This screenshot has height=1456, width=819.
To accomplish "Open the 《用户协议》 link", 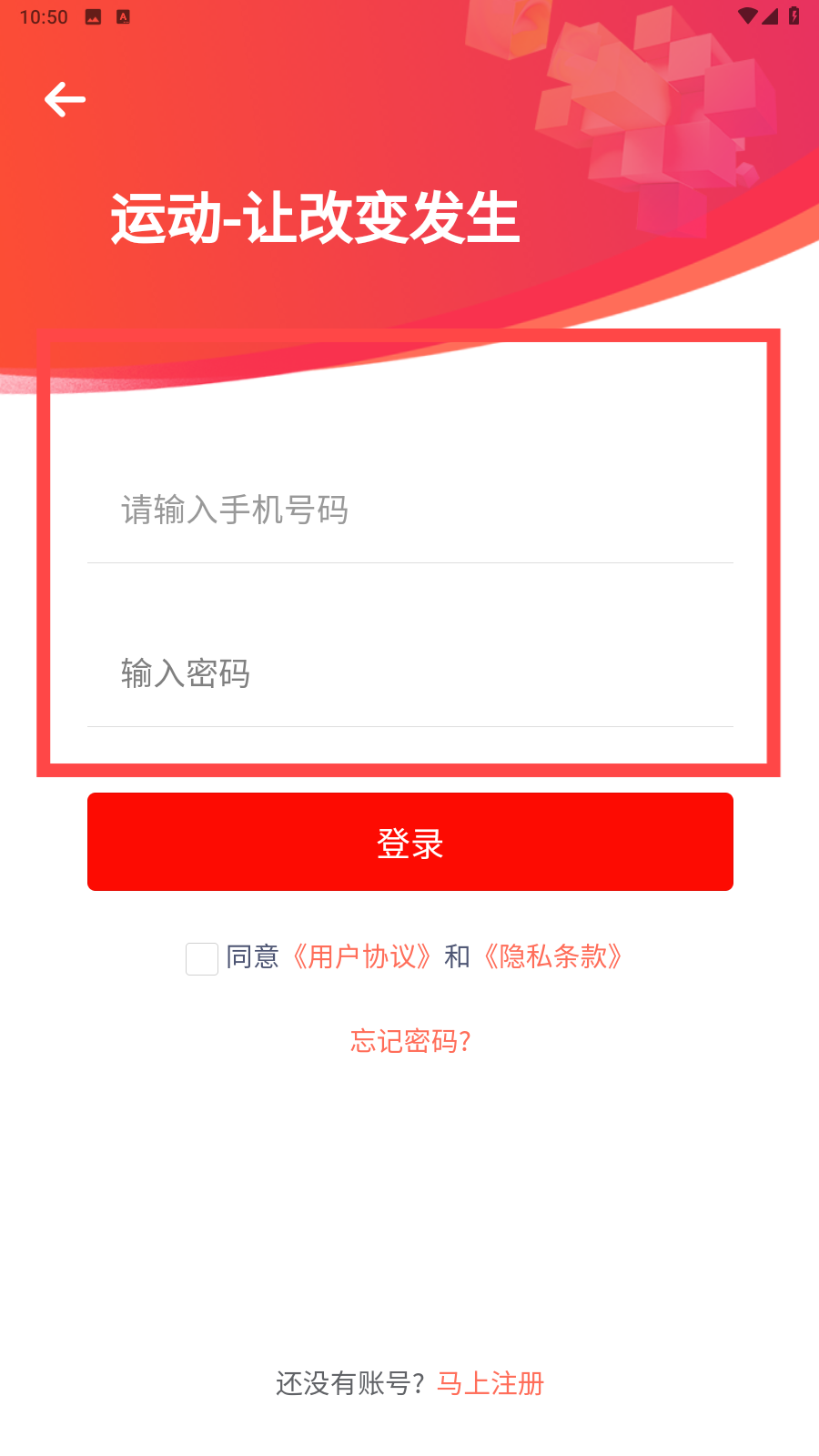I will tap(361, 957).
